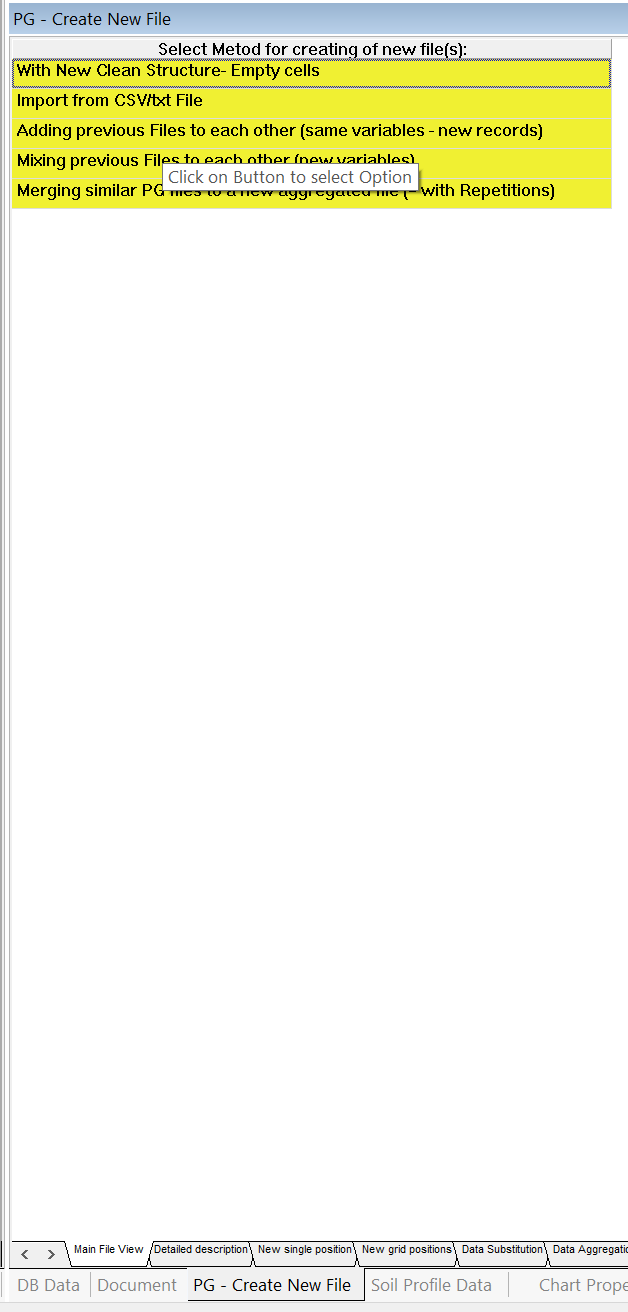Choose Mixing previous Files option
Screen dimensions: 628x1312
[311, 162]
